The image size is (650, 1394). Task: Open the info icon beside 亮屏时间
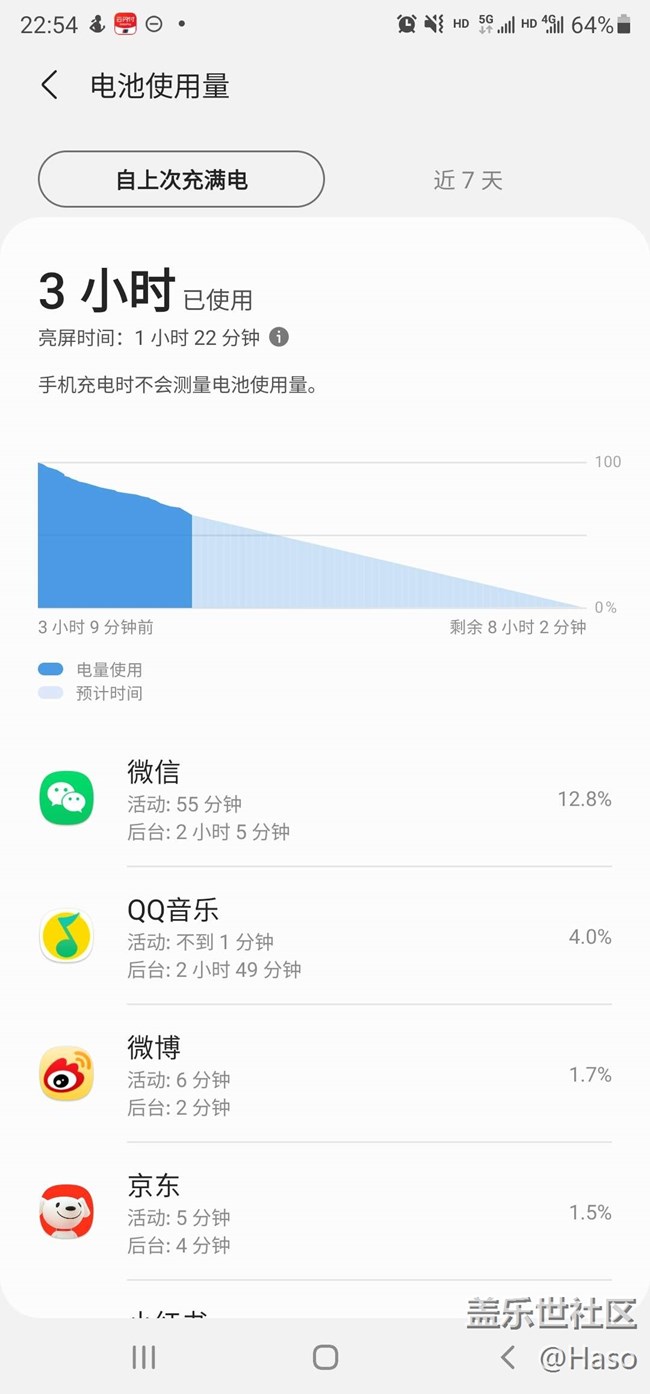(x=279, y=337)
